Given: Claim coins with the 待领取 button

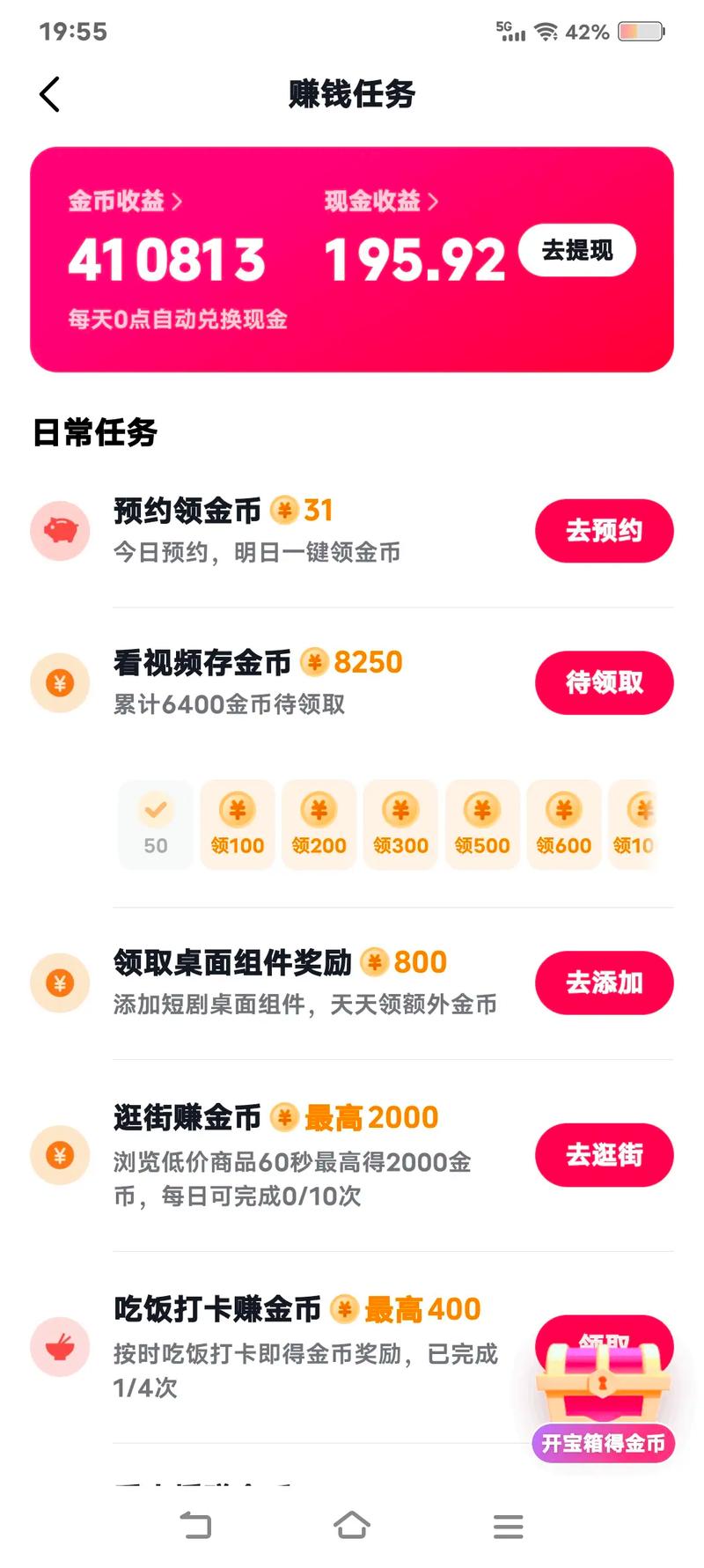Looking at the screenshot, I should [x=604, y=682].
